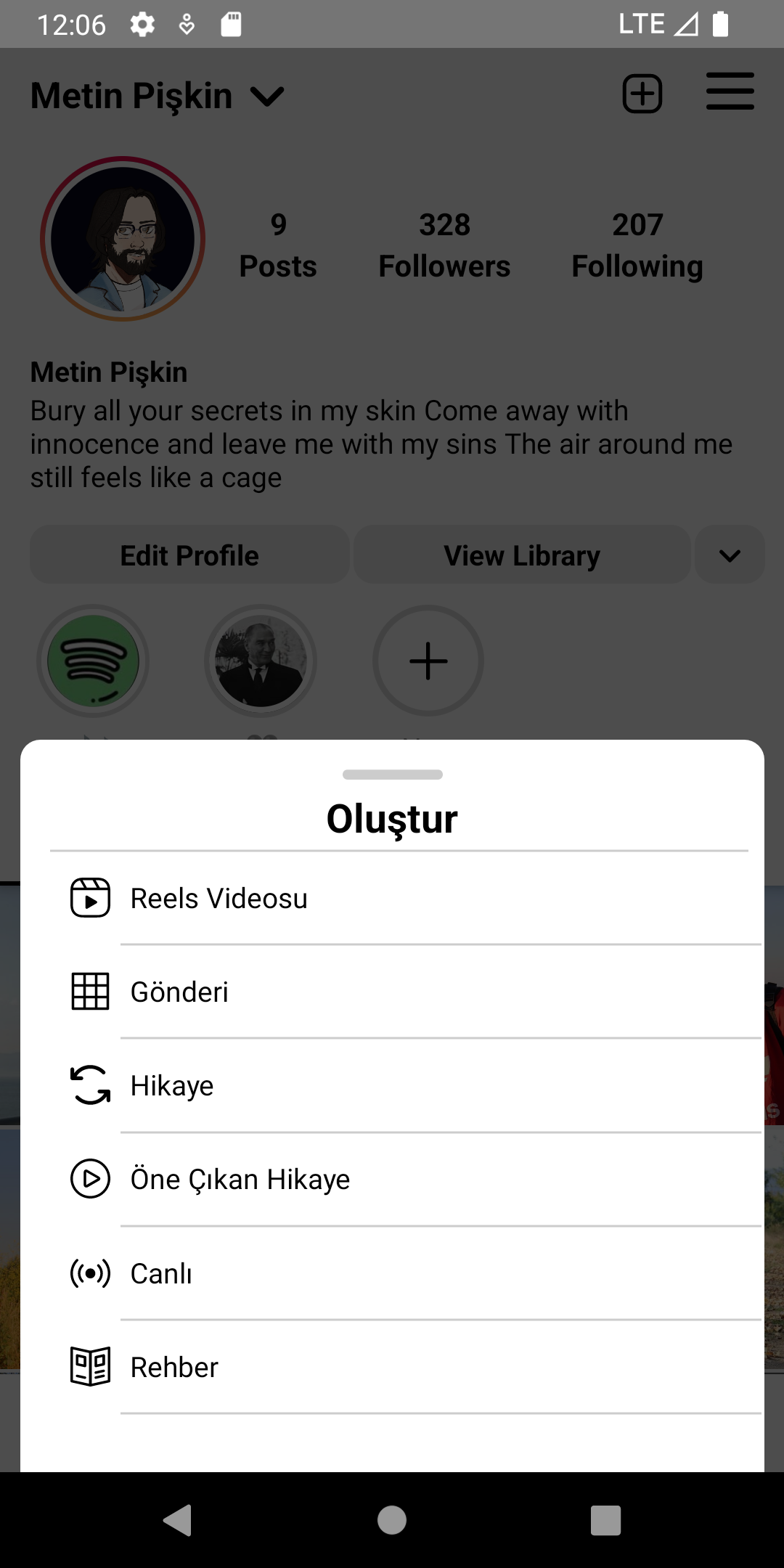Tap the Hikaye story icon
Image resolution: width=784 pixels, height=1568 pixels.
coord(89,1085)
